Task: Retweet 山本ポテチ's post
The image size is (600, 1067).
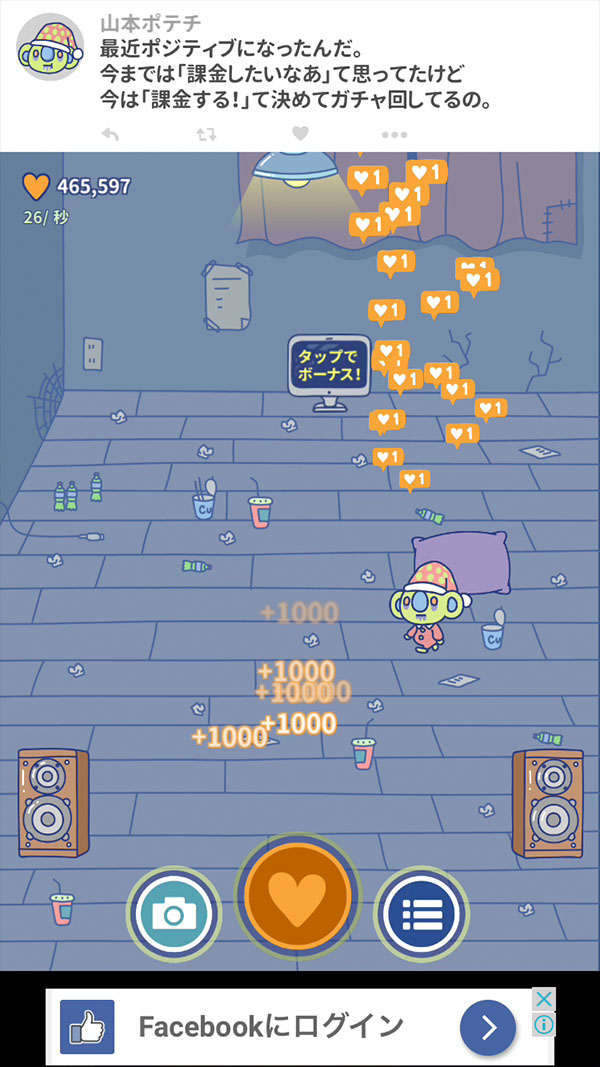Action: point(206,134)
